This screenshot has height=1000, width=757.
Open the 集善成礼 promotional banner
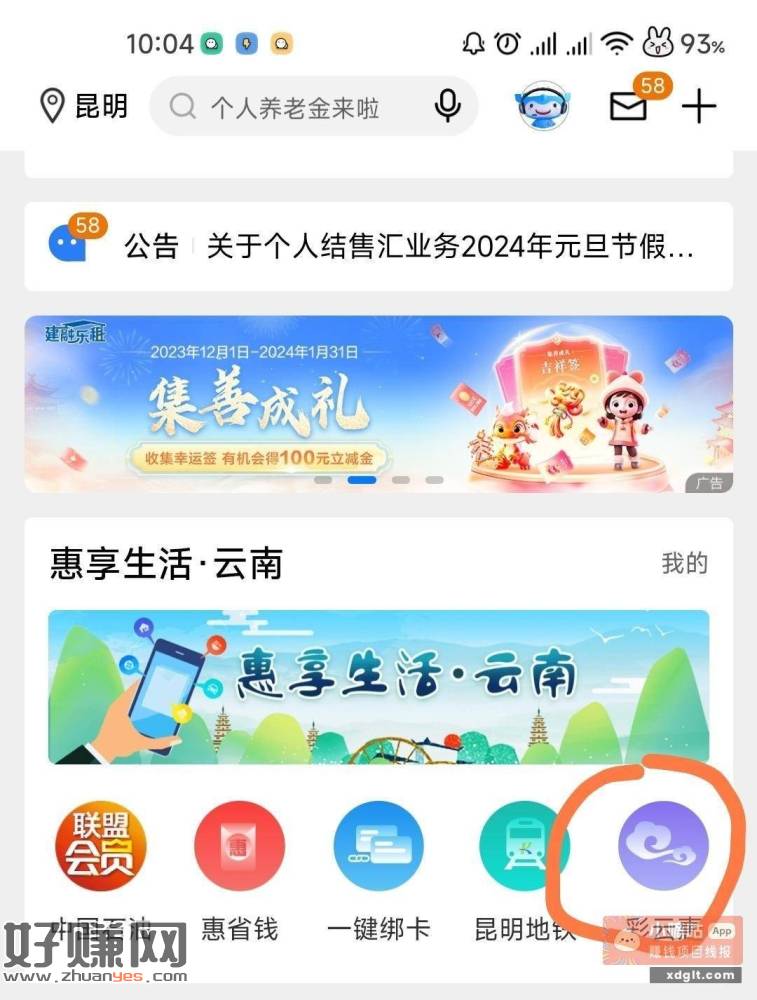(378, 403)
